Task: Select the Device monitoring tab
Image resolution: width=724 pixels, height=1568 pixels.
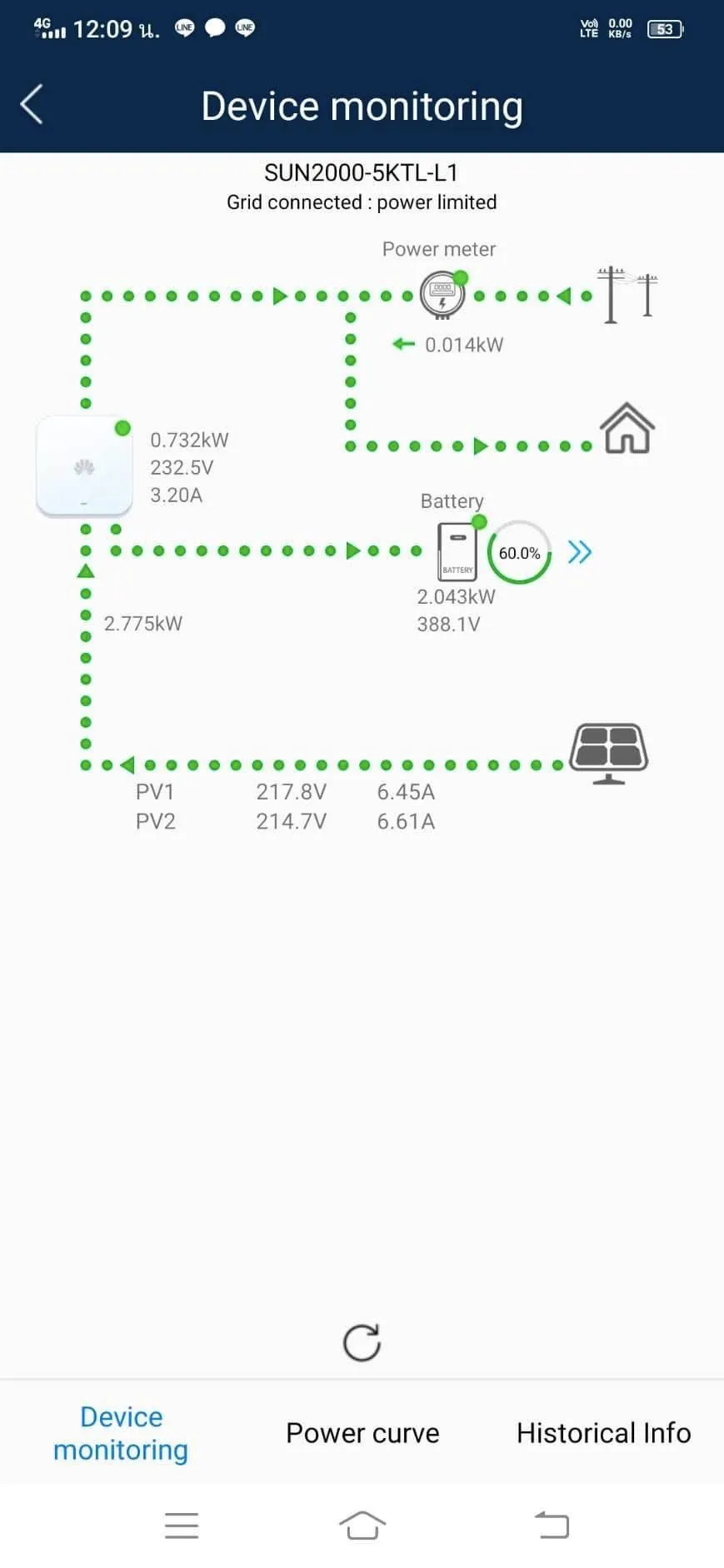Action: point(121,1433)
